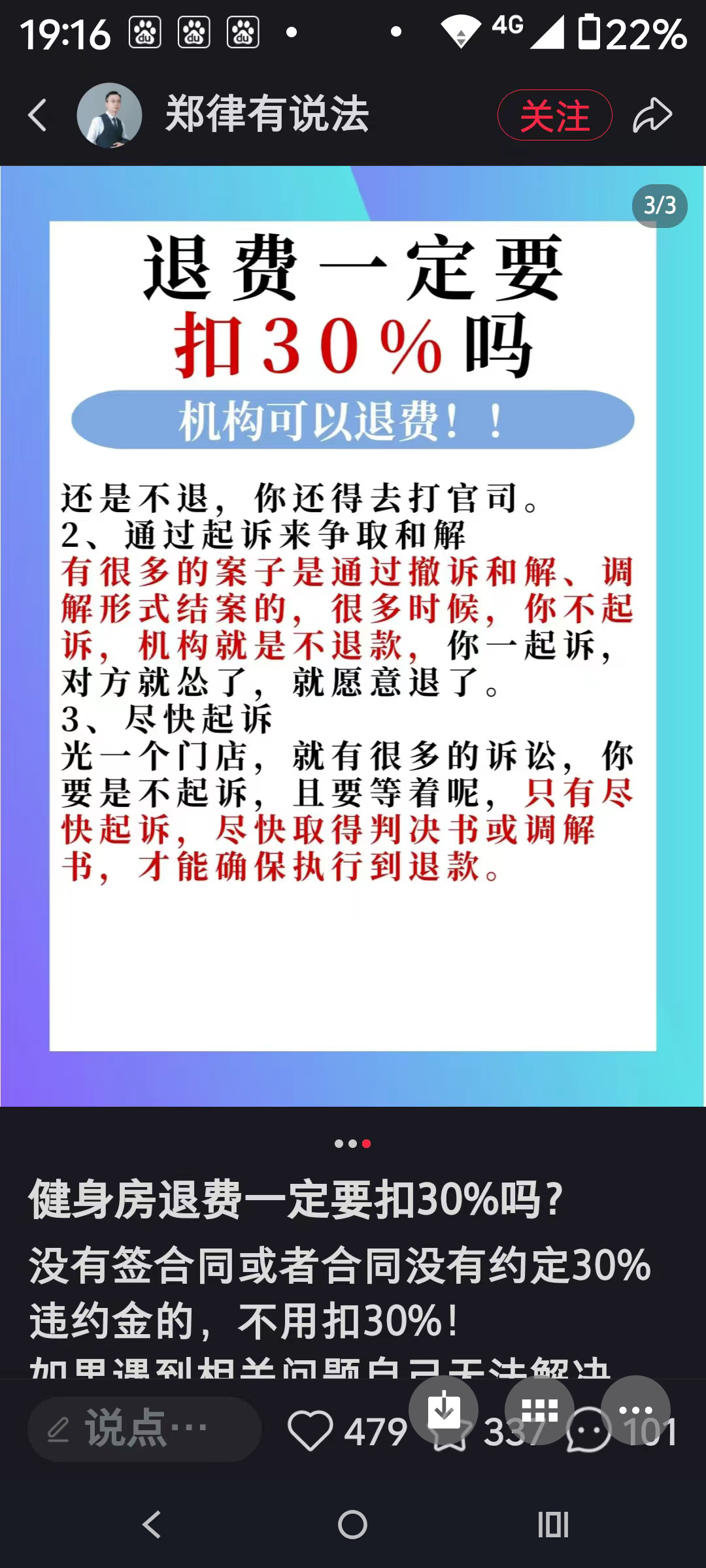Screen dimensions: 706x1568
Task: Follow 郑律有说法 with the 关注 button
Action: click(554, 115)
